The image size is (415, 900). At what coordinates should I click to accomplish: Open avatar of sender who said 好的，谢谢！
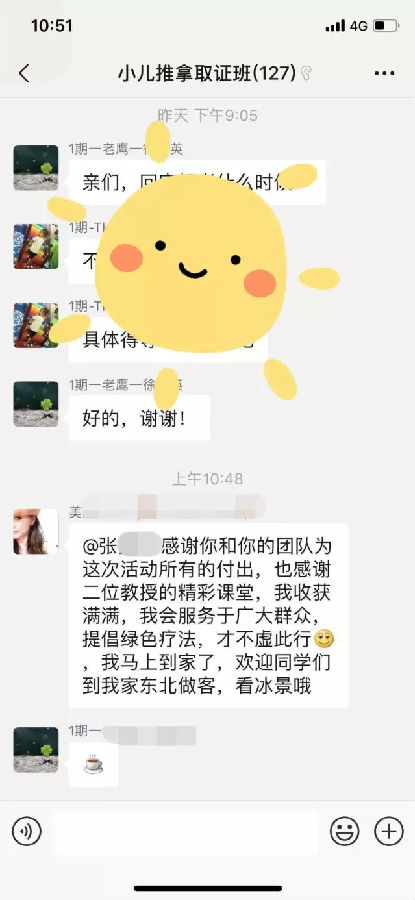[36, 404]
